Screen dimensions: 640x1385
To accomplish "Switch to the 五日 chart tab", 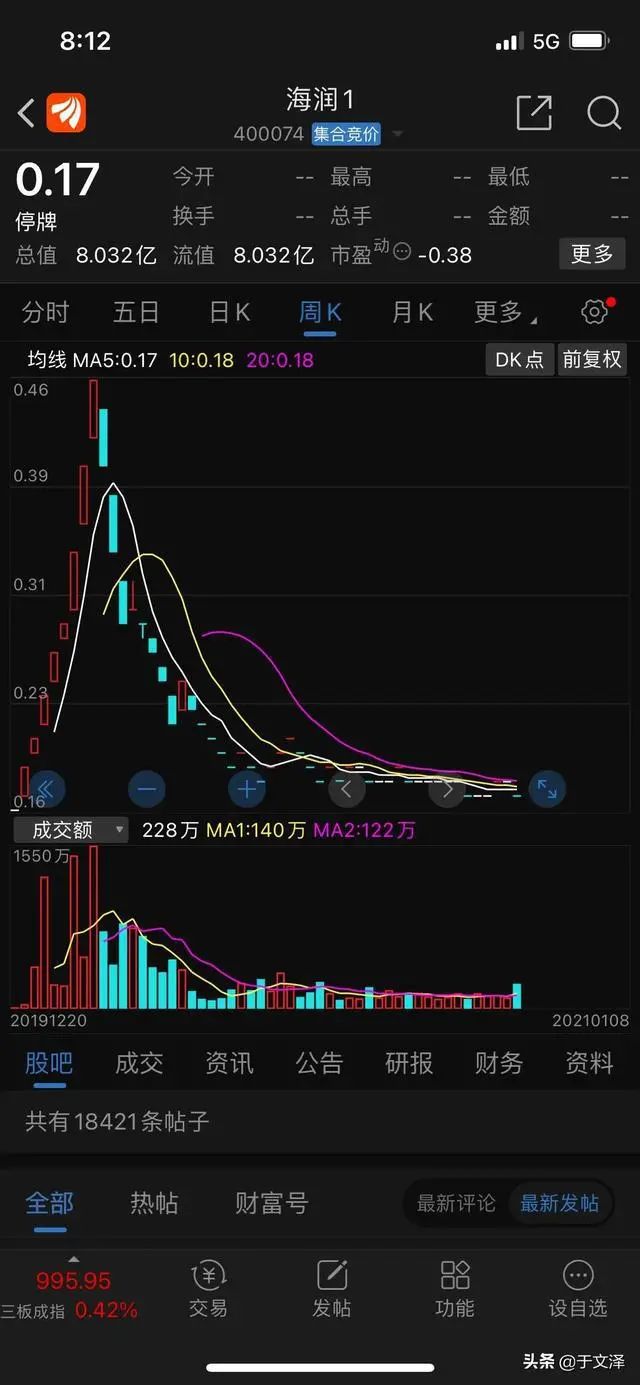I will [136, 313].
